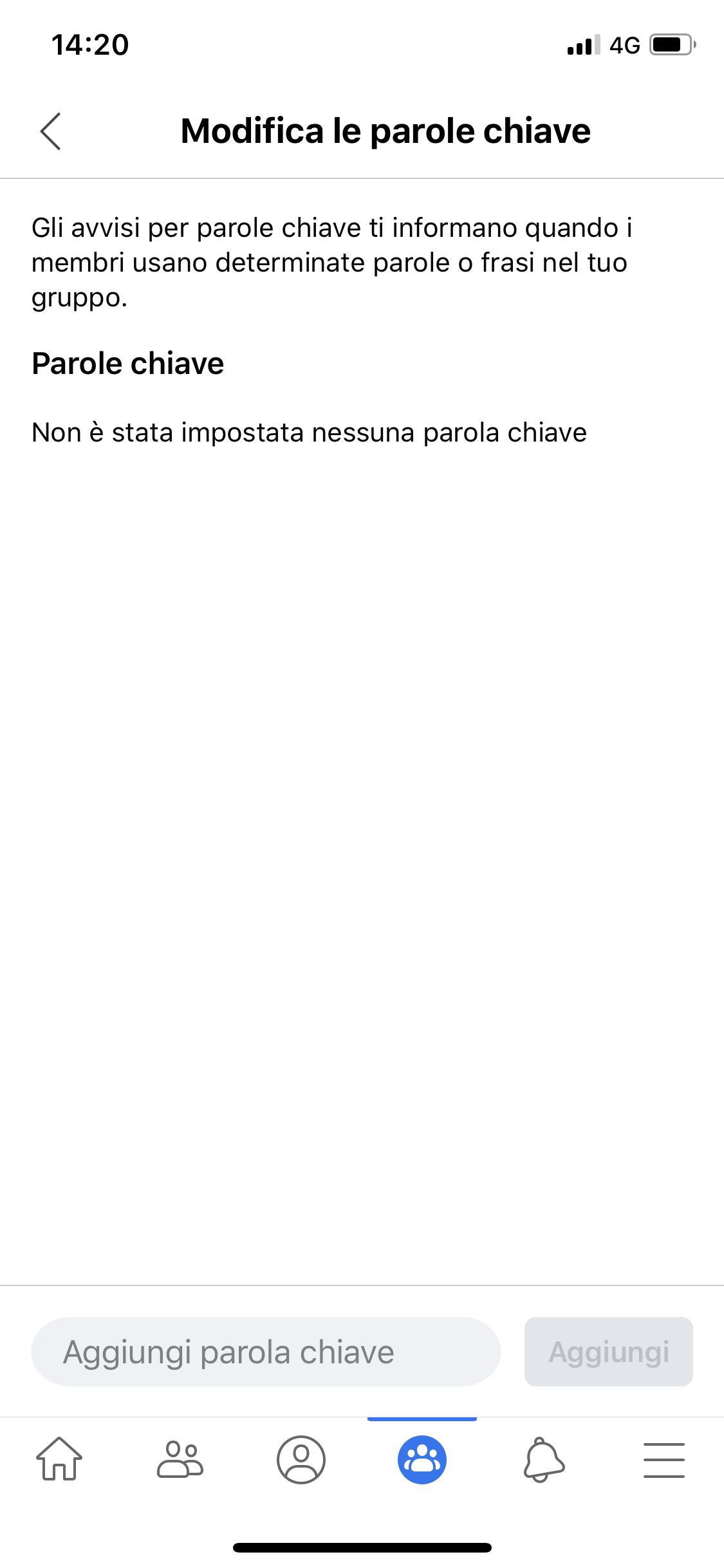This screenshot has width=724, height=1568.
Task: Go back from Modifica le parole chiave
Action: coord(50,131)
